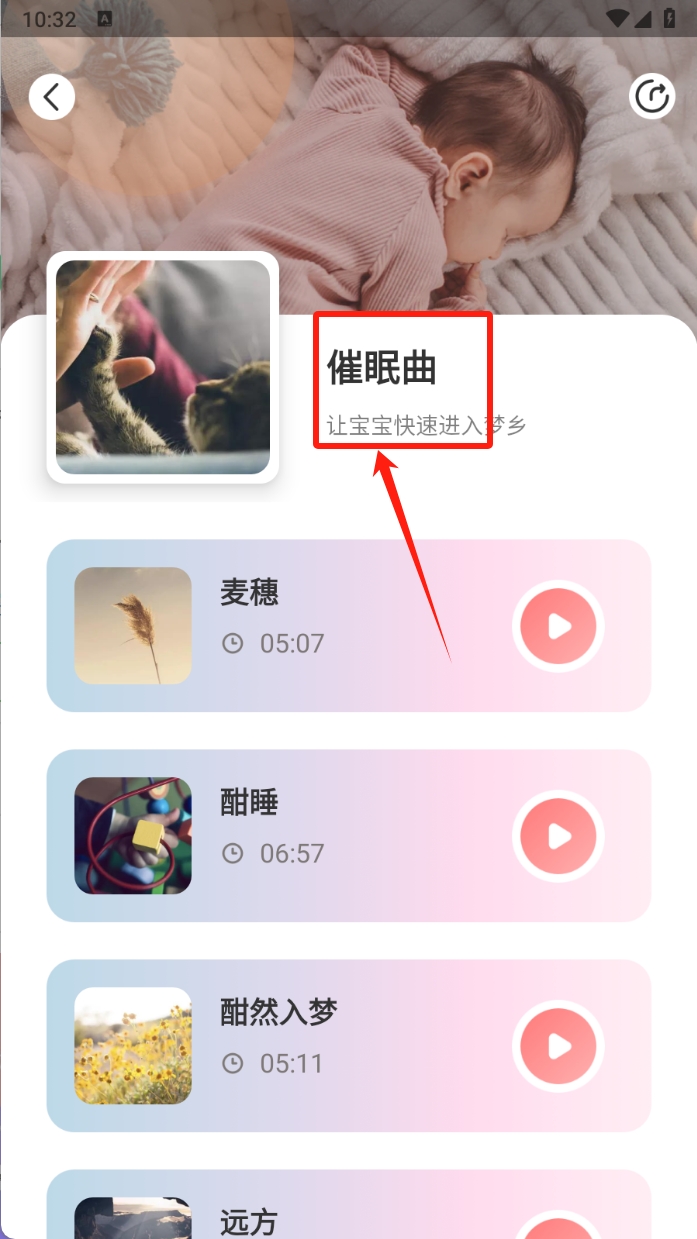
Task: Play the track 麦穗
Action: click(x=558, y=627)
